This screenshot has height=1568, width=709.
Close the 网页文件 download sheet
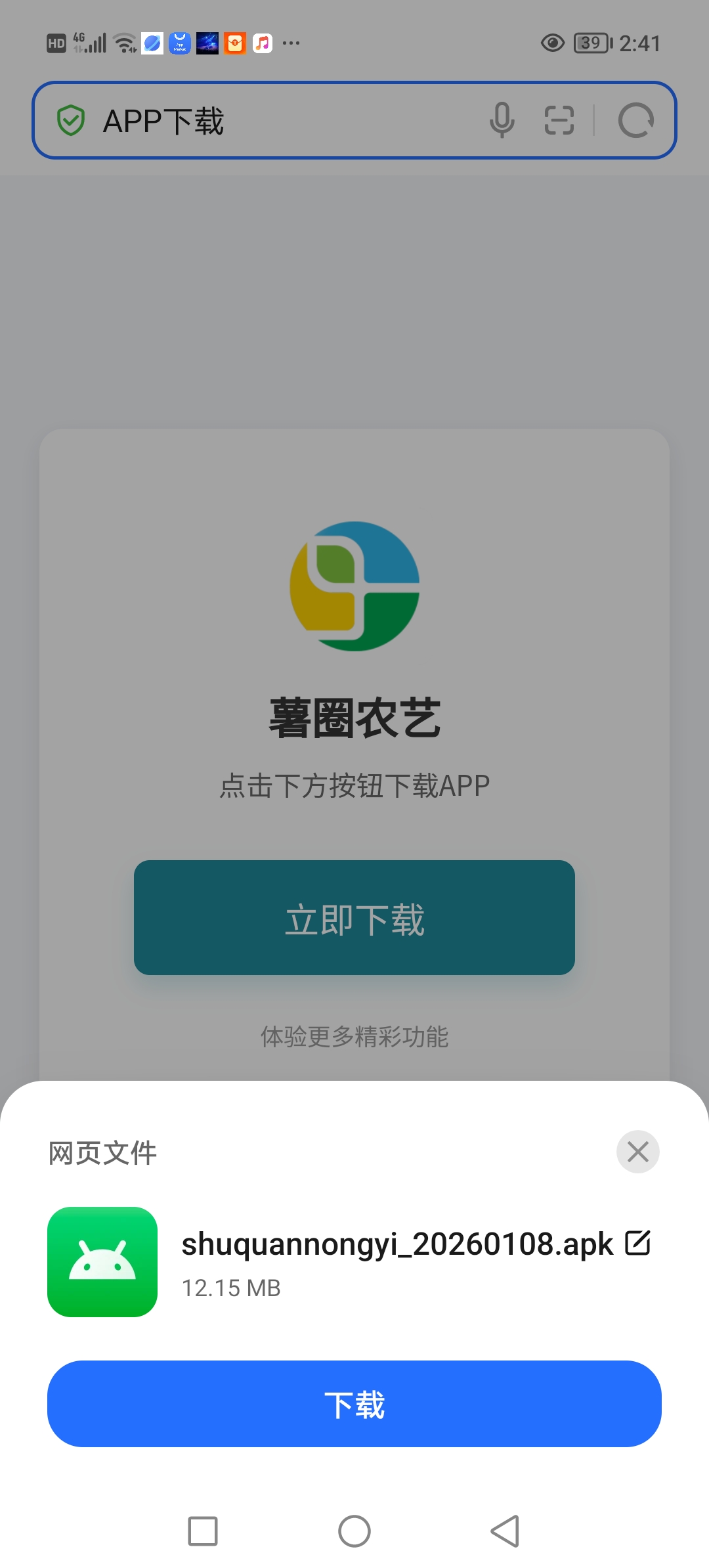tap(637, 1151)
